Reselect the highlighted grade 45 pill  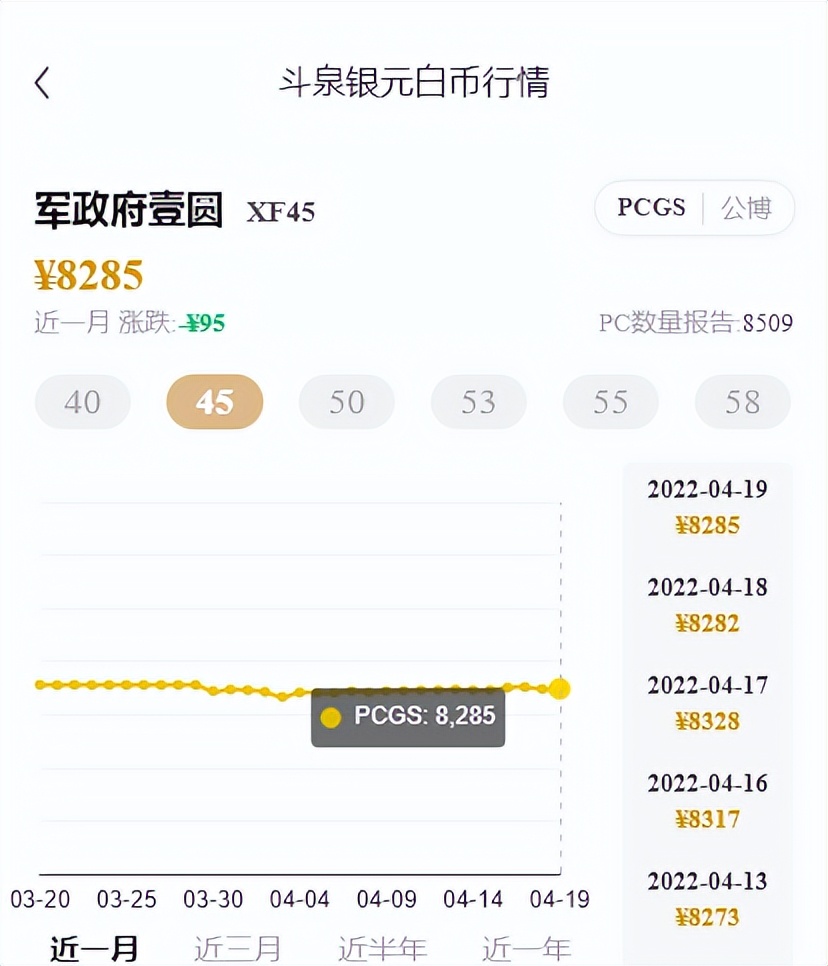click(214, 402)
